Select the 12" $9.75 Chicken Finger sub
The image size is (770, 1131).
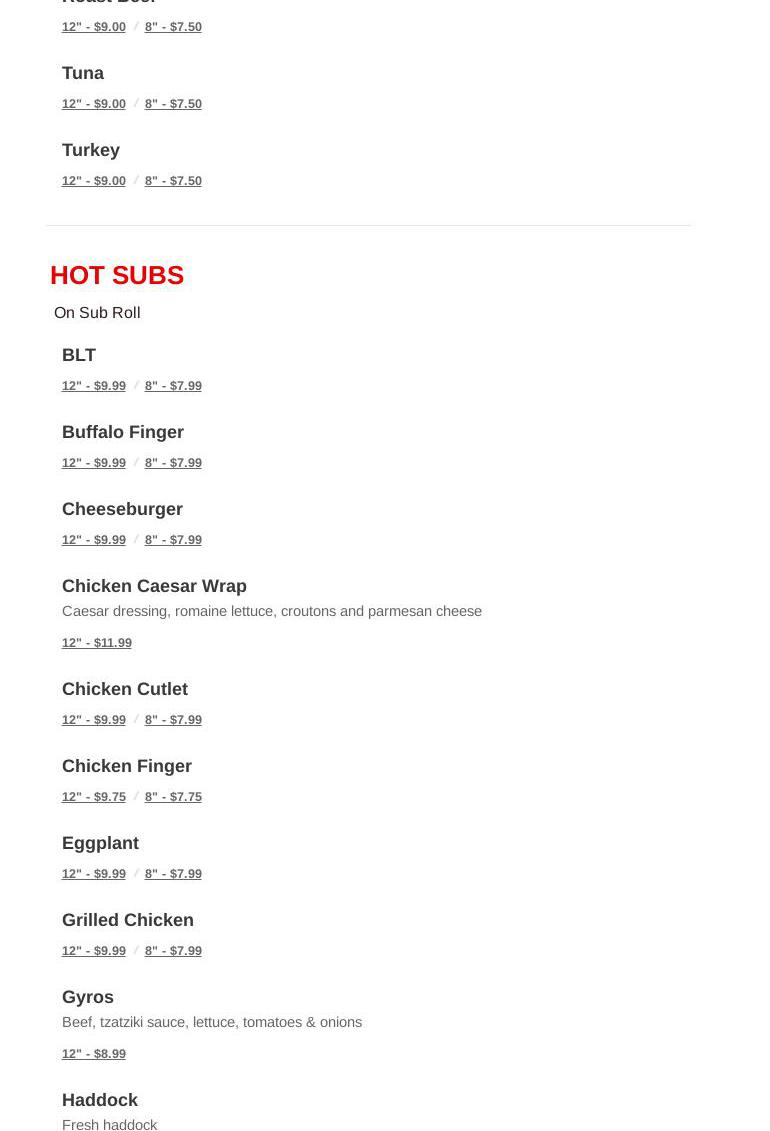click(x=94, y=797)
